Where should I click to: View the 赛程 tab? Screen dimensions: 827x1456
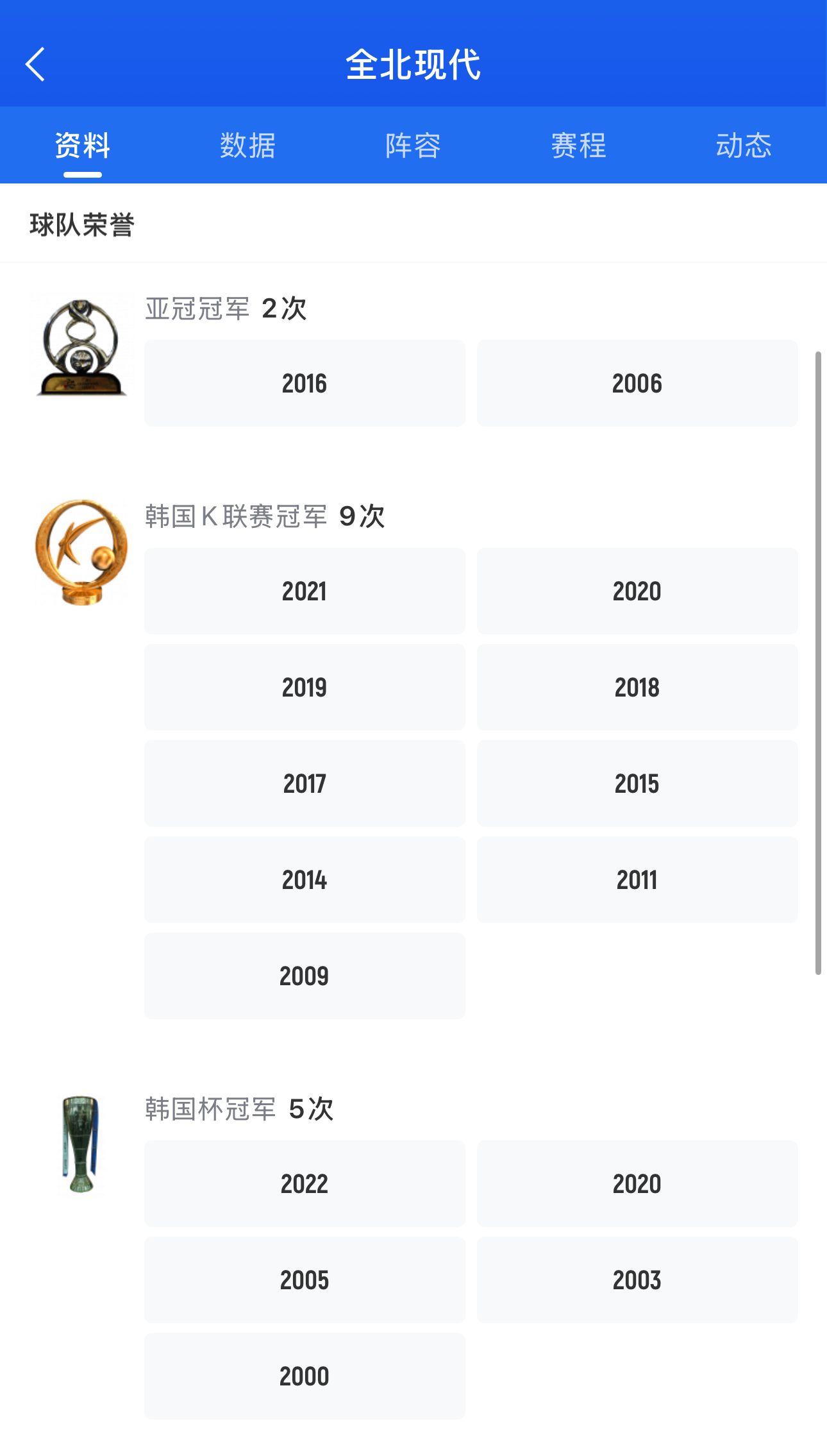click(579, 146)
